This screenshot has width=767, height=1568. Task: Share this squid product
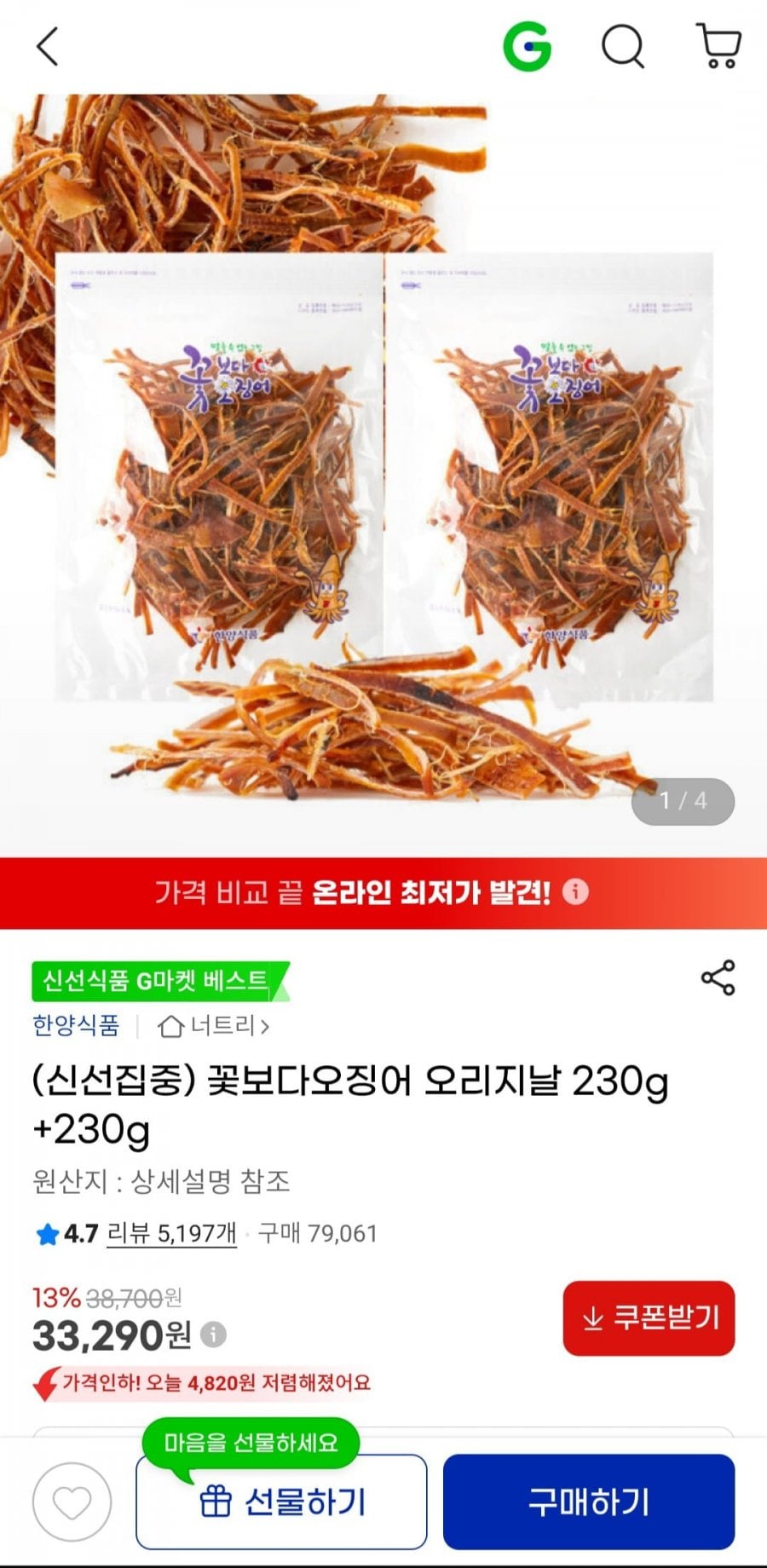[718, 977]
